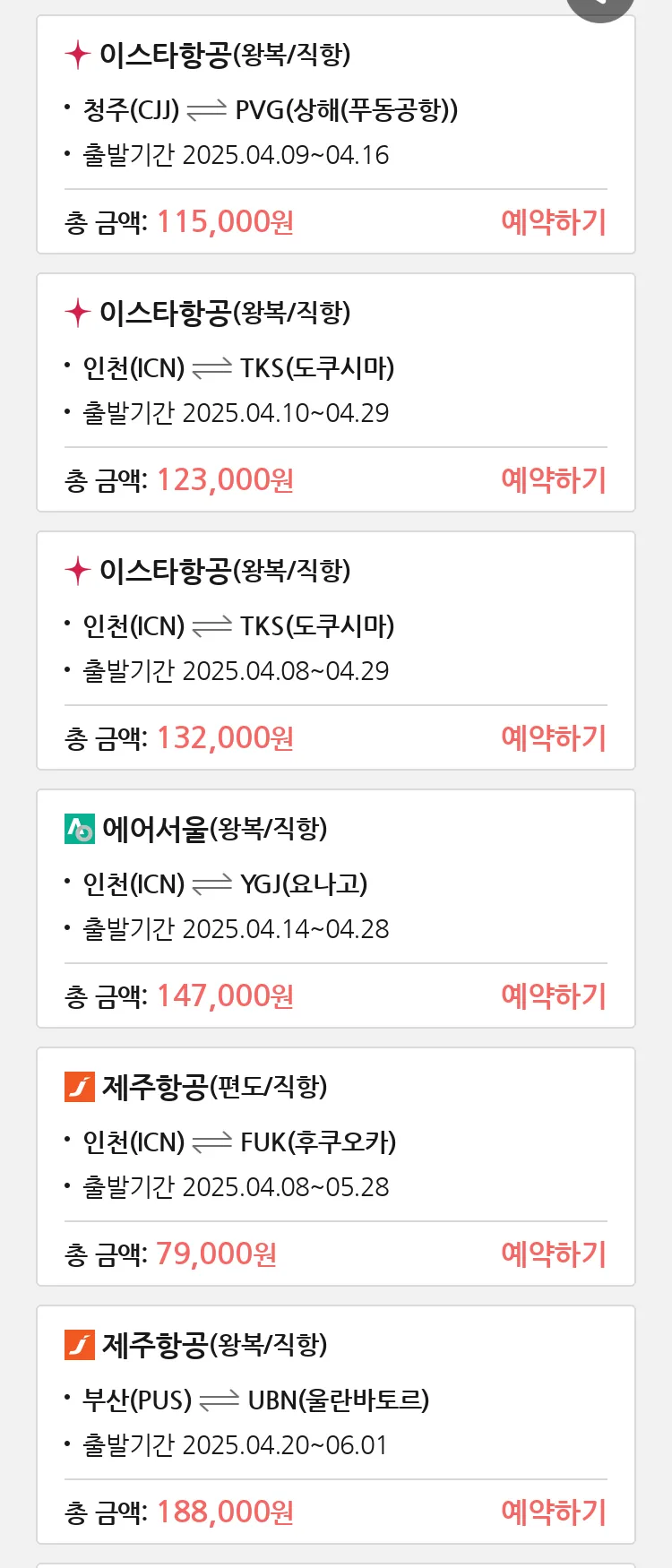Tap 예약하기 for the Busan–Ulaanbaatar flight
Screen dimensions: 672x1568
coord(554,1512)
